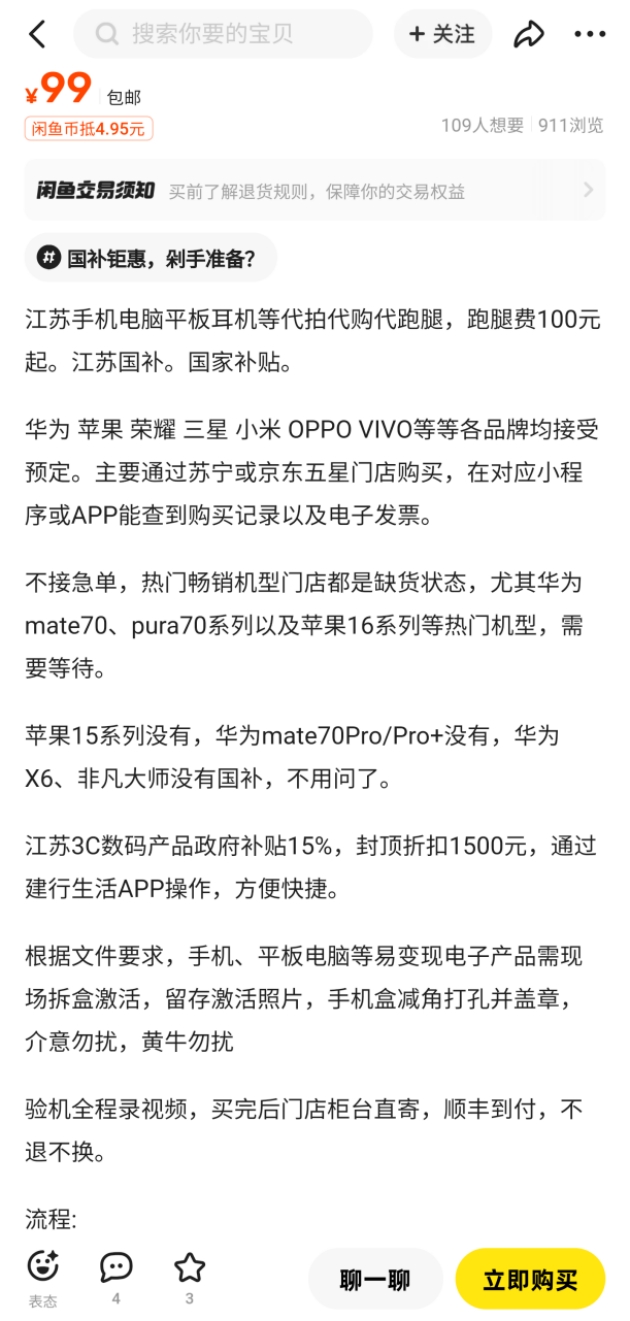The height and width of the screenshot is (1321, 630).
Task: Open the search box 搜索你要的宝贝
Action: coord(223,34)
